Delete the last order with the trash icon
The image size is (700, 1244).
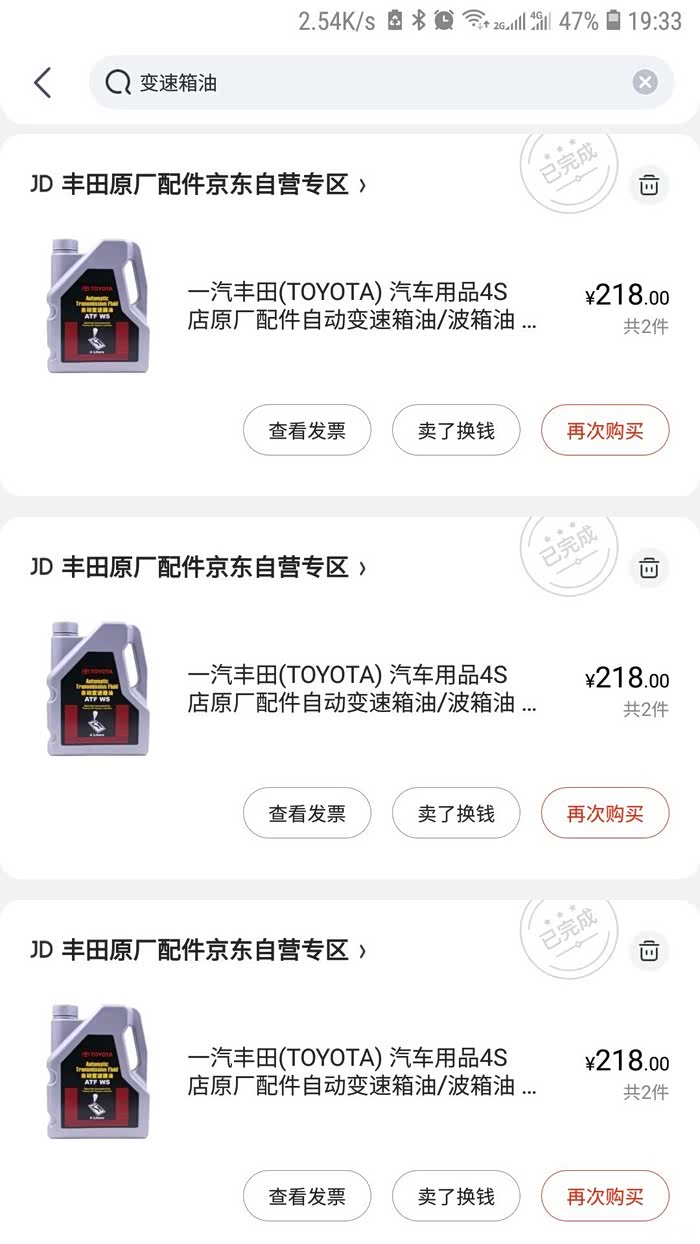click(x=649, y=950)
